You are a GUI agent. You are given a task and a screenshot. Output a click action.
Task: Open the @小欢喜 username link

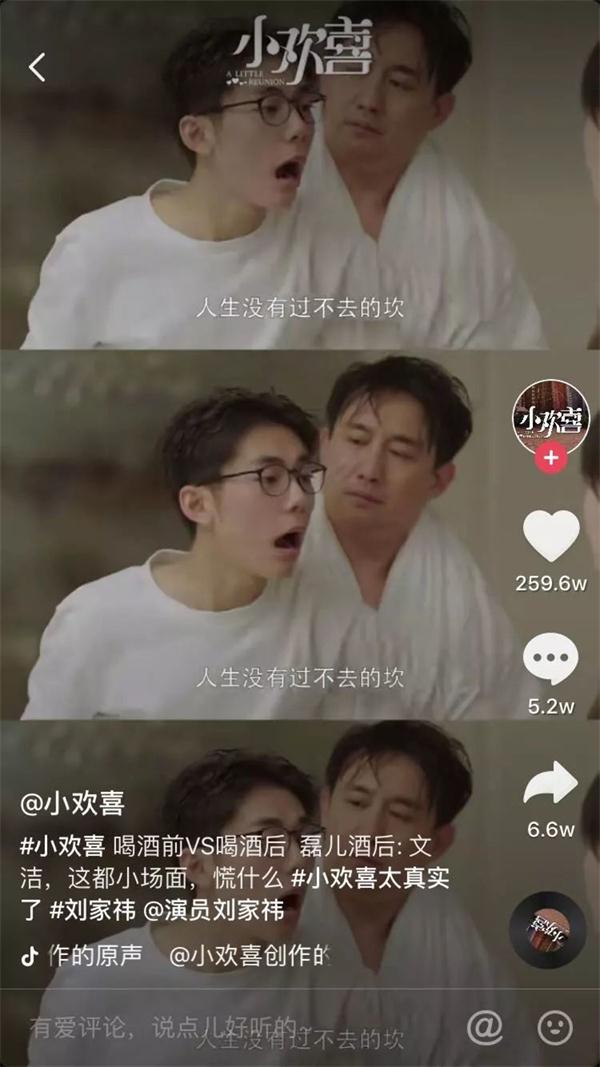[76, 802]
